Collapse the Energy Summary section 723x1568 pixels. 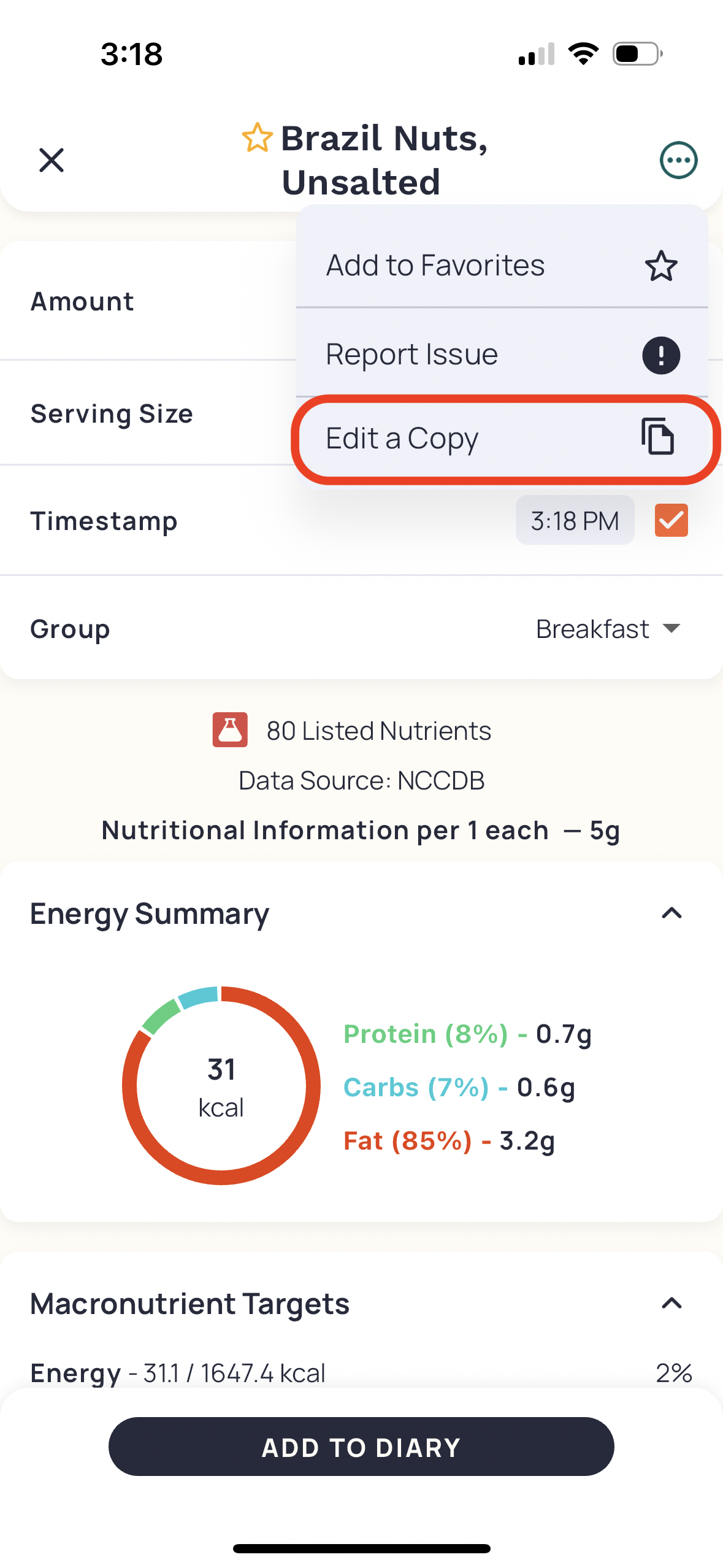click(x=671, y=913)
